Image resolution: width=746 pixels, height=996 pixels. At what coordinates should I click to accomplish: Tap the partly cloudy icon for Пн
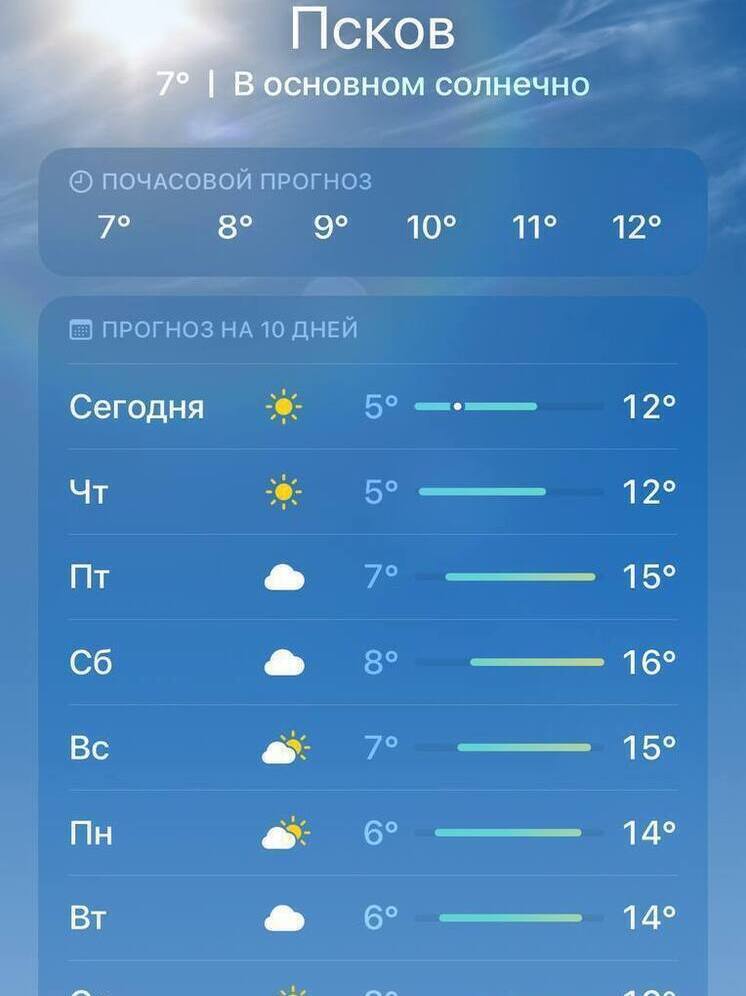coord(285,832)
